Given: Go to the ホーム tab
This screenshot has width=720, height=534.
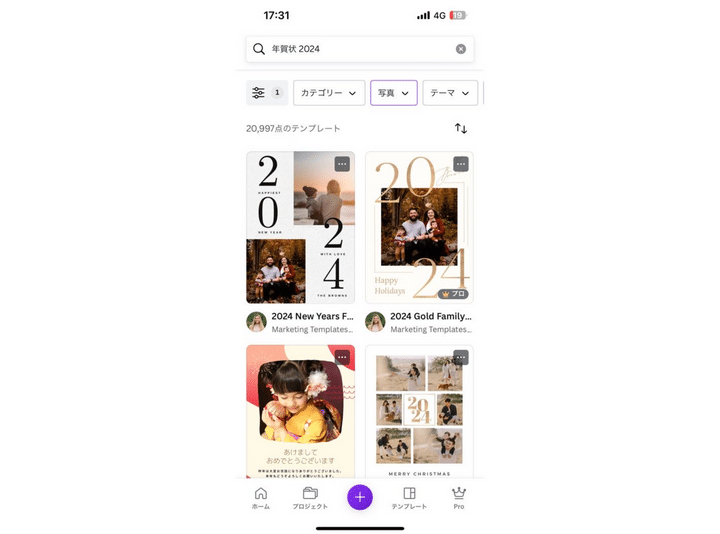Looking at the screenshot, I should click(x=261, y=498).
